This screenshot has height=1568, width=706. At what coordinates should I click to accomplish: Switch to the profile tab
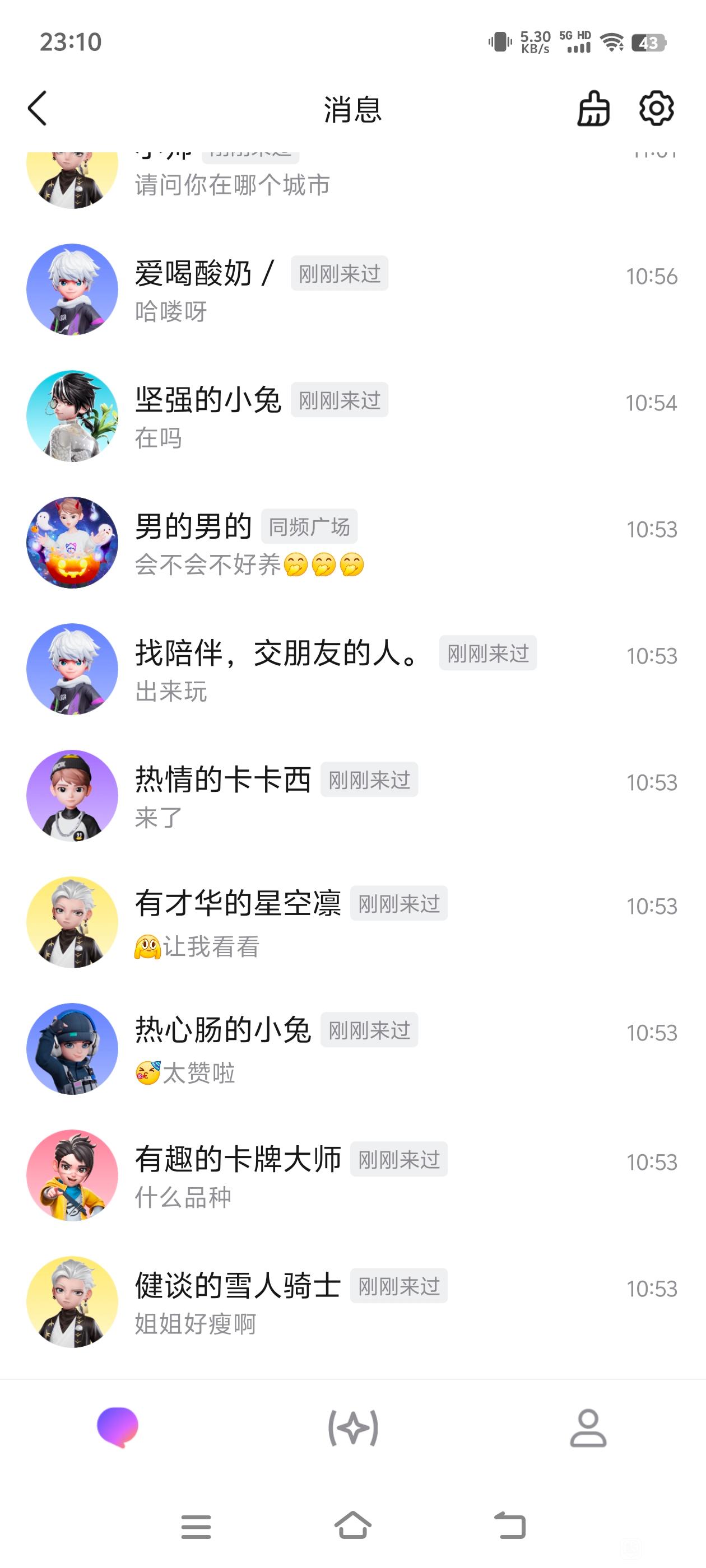click(x=588, y=1428)
